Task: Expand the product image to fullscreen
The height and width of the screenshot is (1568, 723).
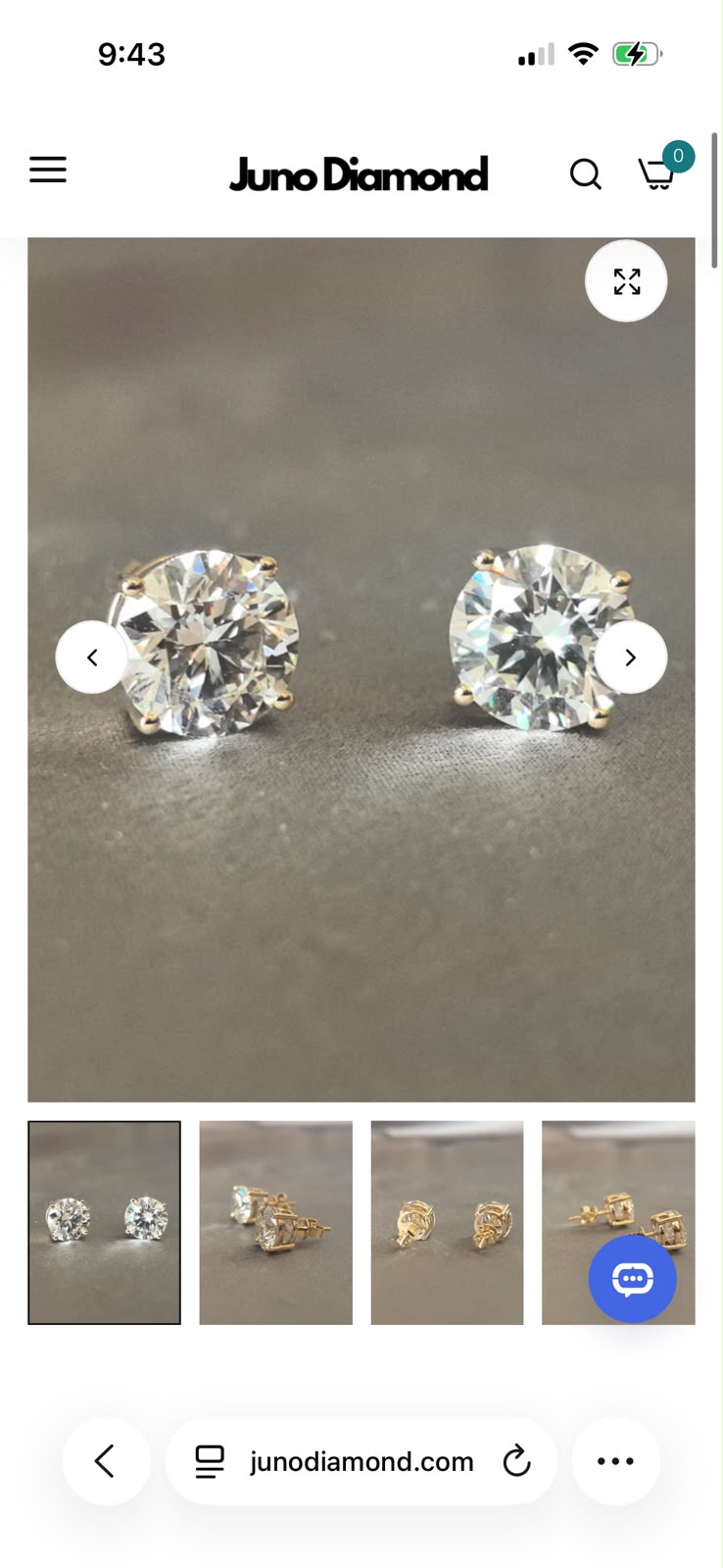Action: [x=626, y=281]
